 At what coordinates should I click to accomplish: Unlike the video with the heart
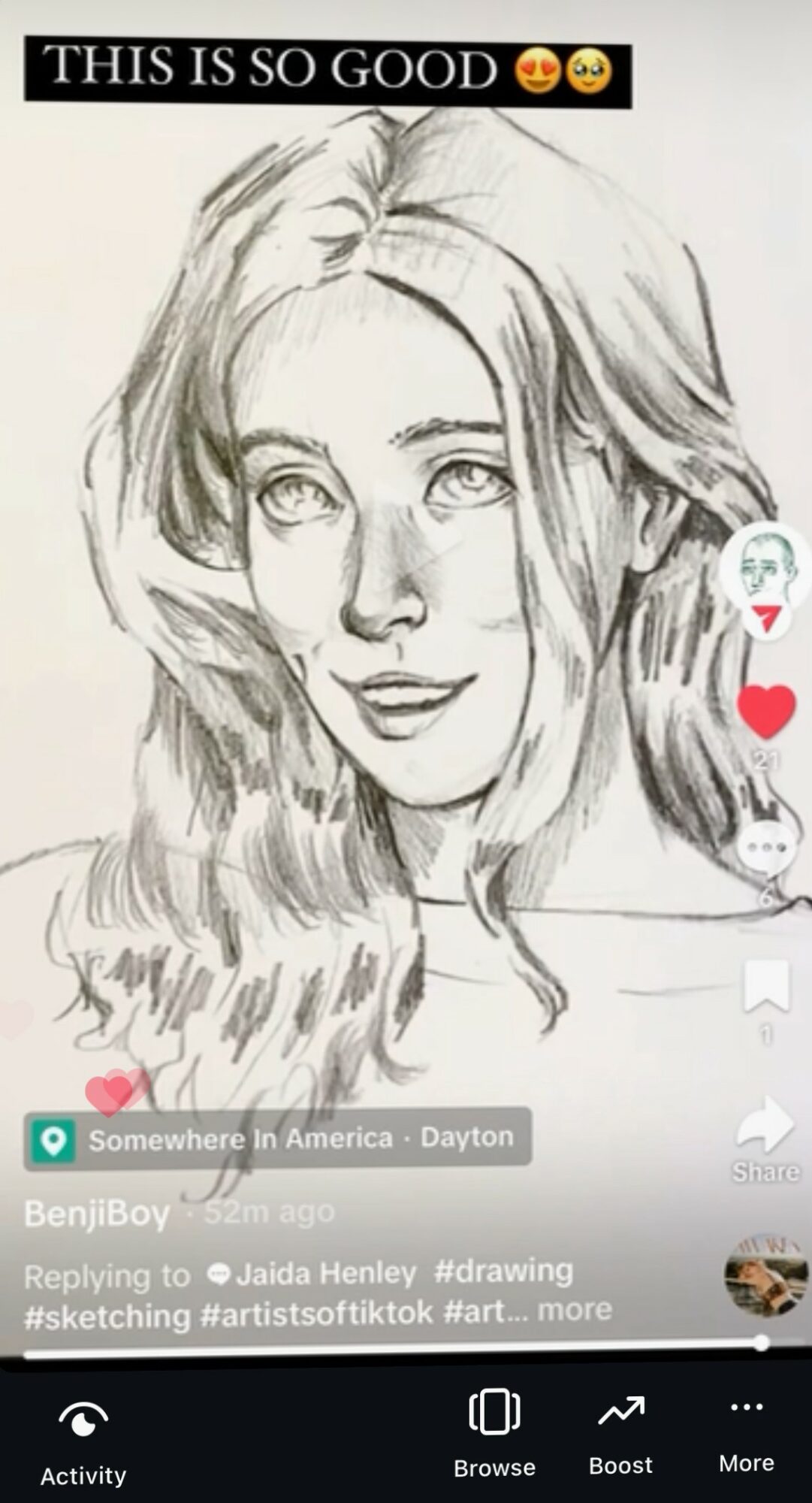[765, 711]
